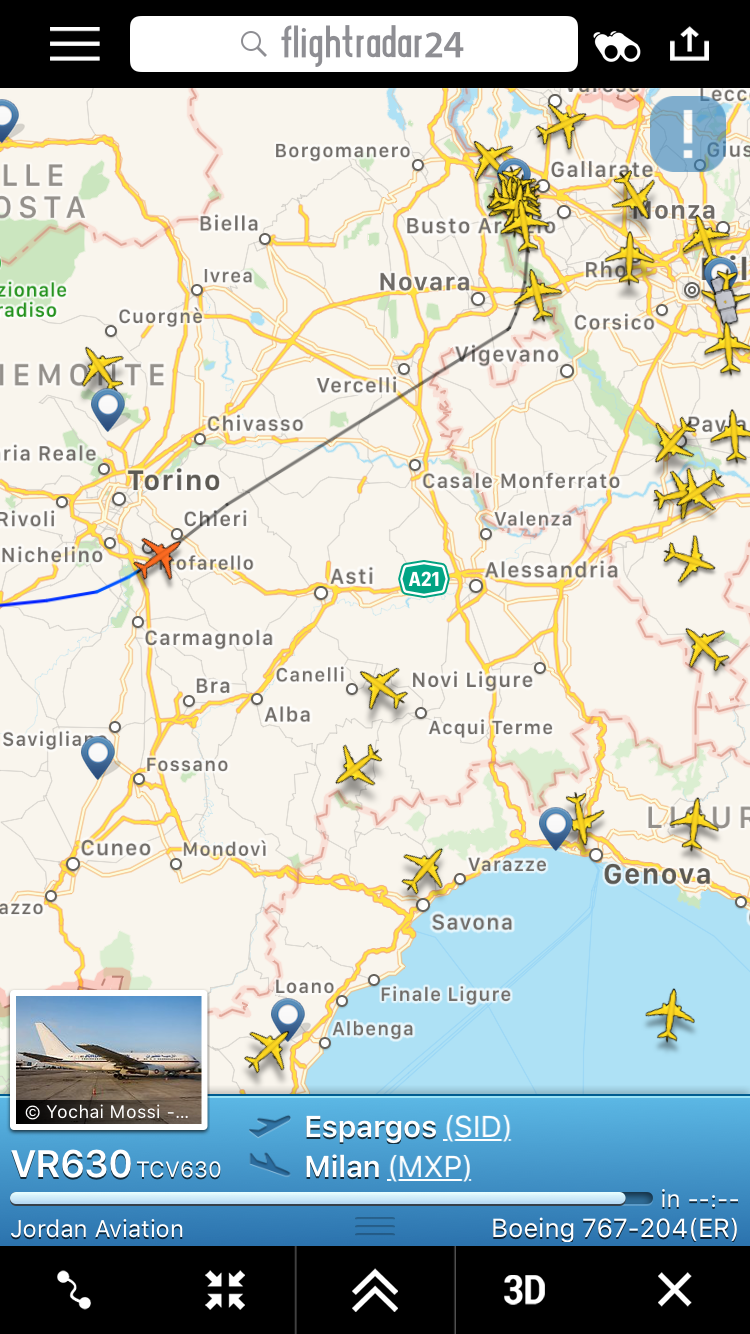Viewport: 750px width, 1334px height.
Task: Select the yellow plane near Savona
Action: pos(423,870)
